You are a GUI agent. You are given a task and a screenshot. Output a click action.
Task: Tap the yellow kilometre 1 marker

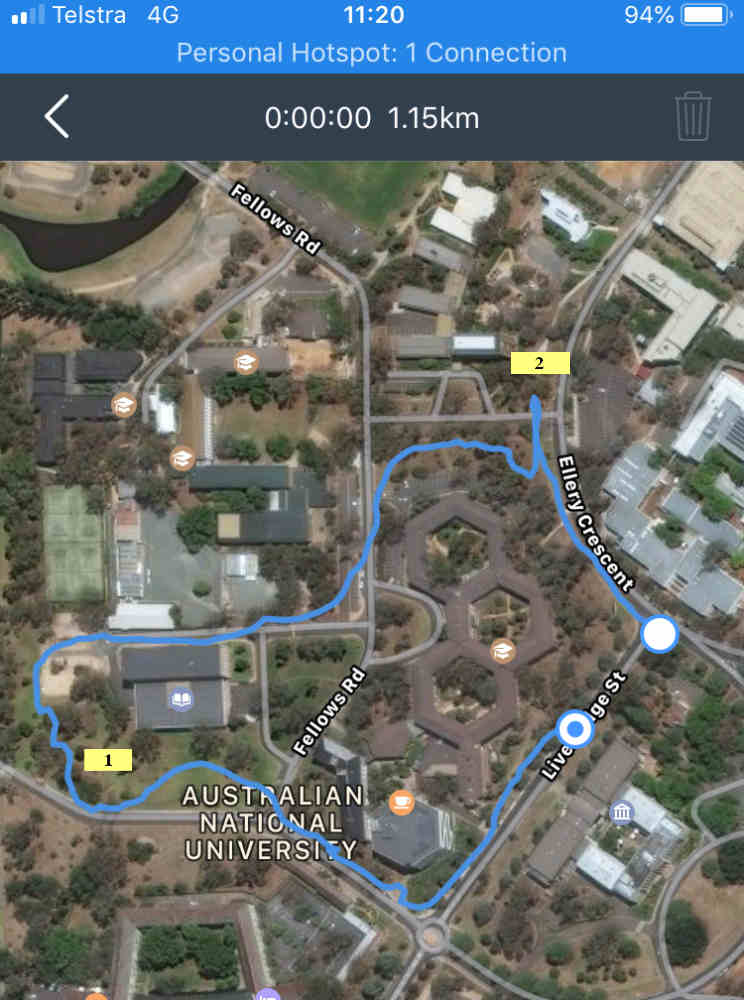108,760
